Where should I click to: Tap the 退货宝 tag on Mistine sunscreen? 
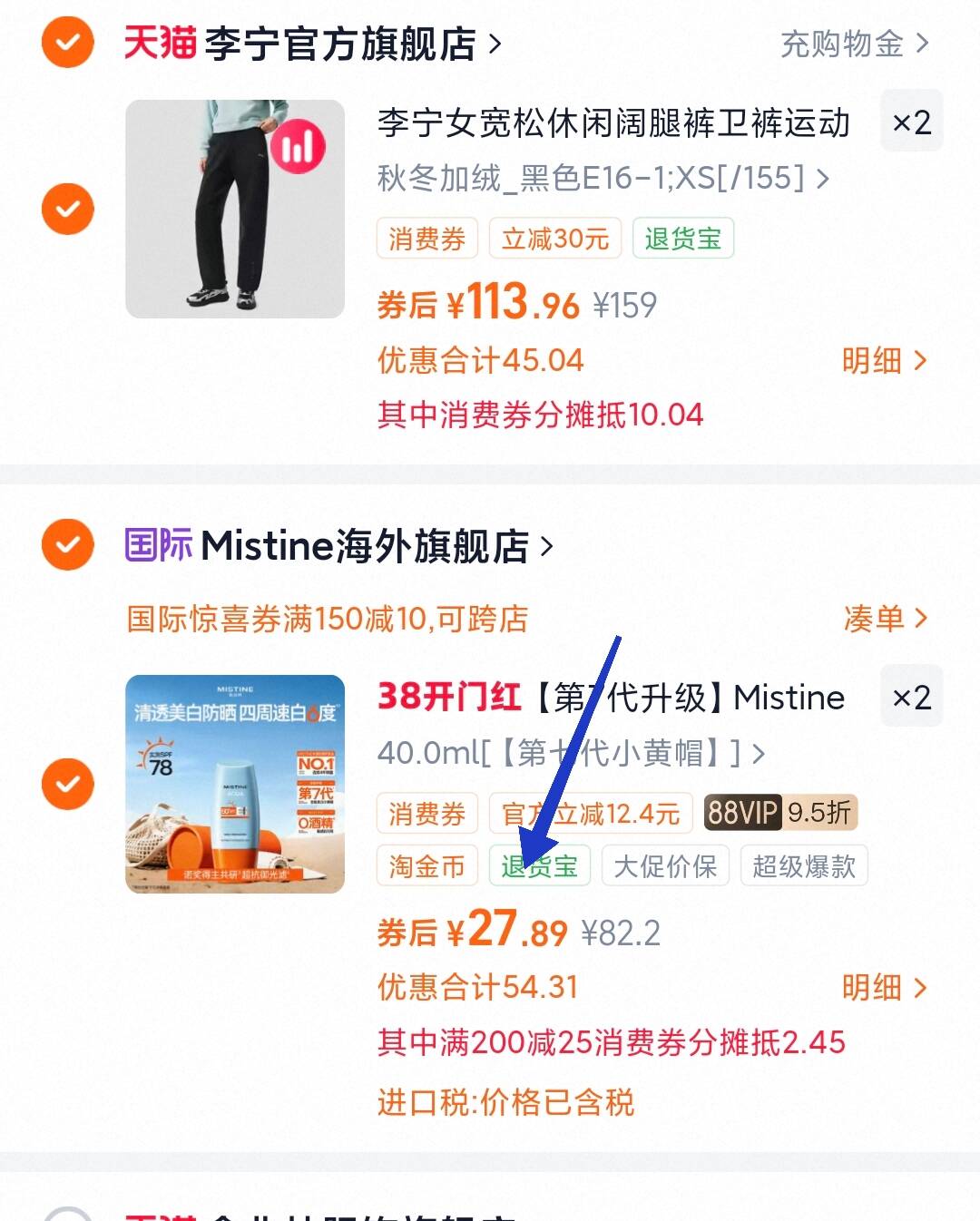[x=540, y=866]
